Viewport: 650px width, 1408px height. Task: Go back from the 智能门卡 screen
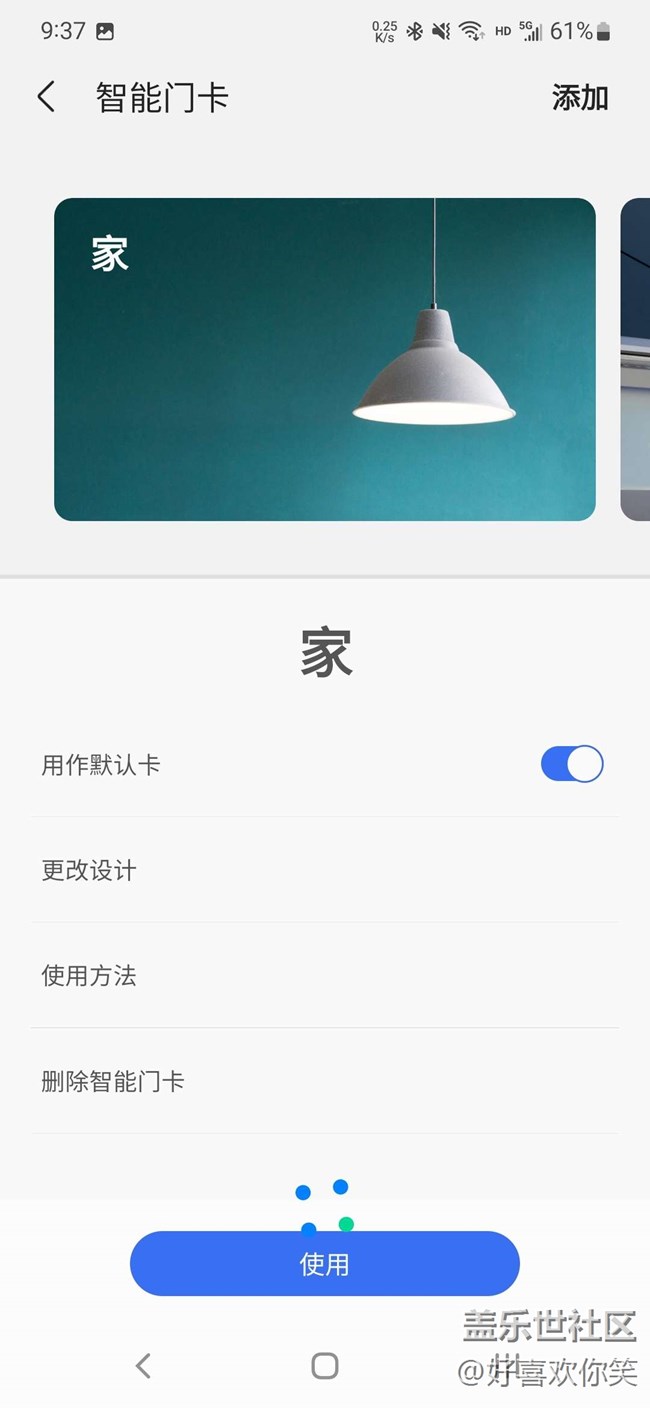pyautogui.click(x=46, y=98)
